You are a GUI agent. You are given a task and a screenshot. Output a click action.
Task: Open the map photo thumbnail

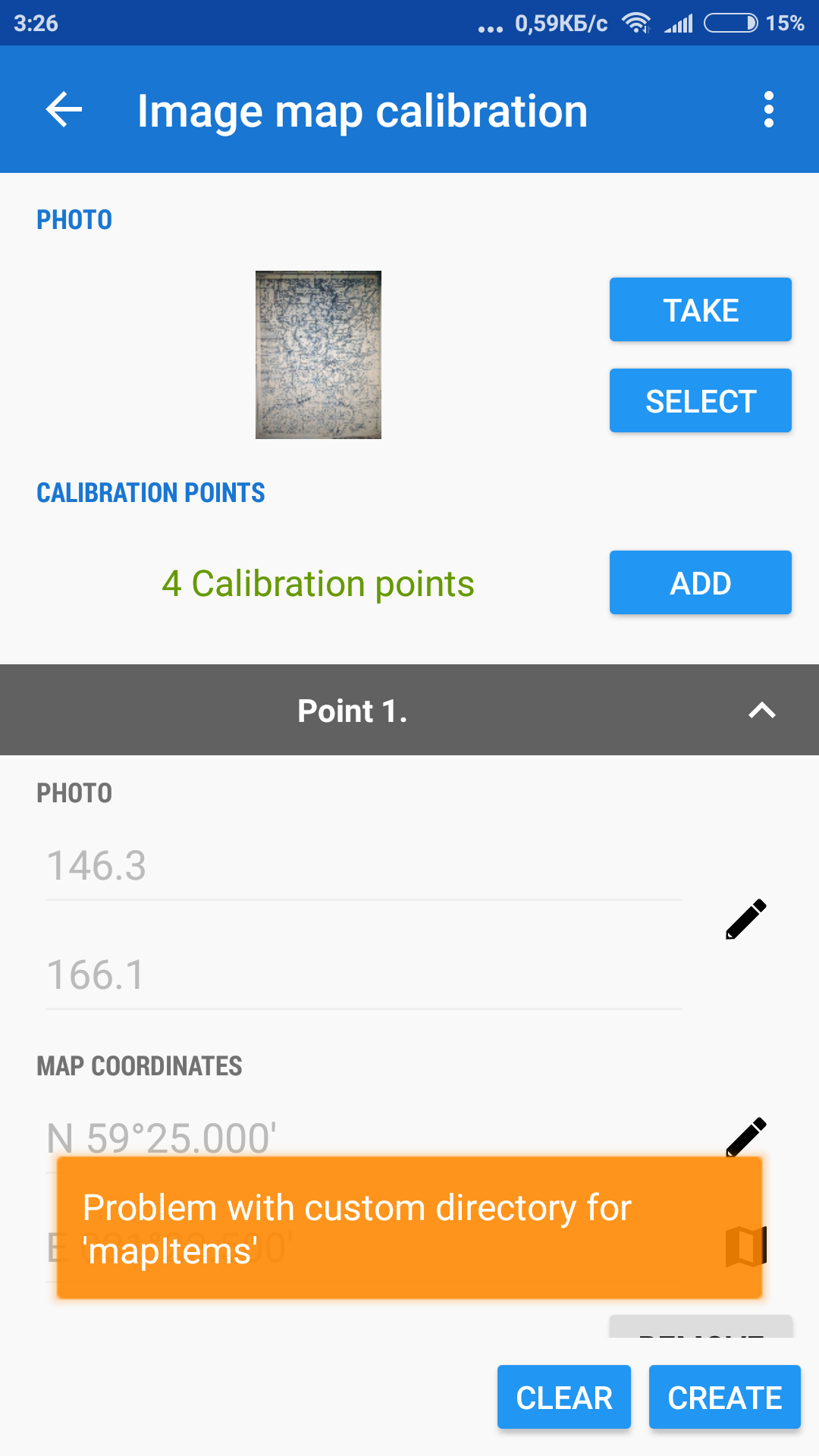(318, 355)
